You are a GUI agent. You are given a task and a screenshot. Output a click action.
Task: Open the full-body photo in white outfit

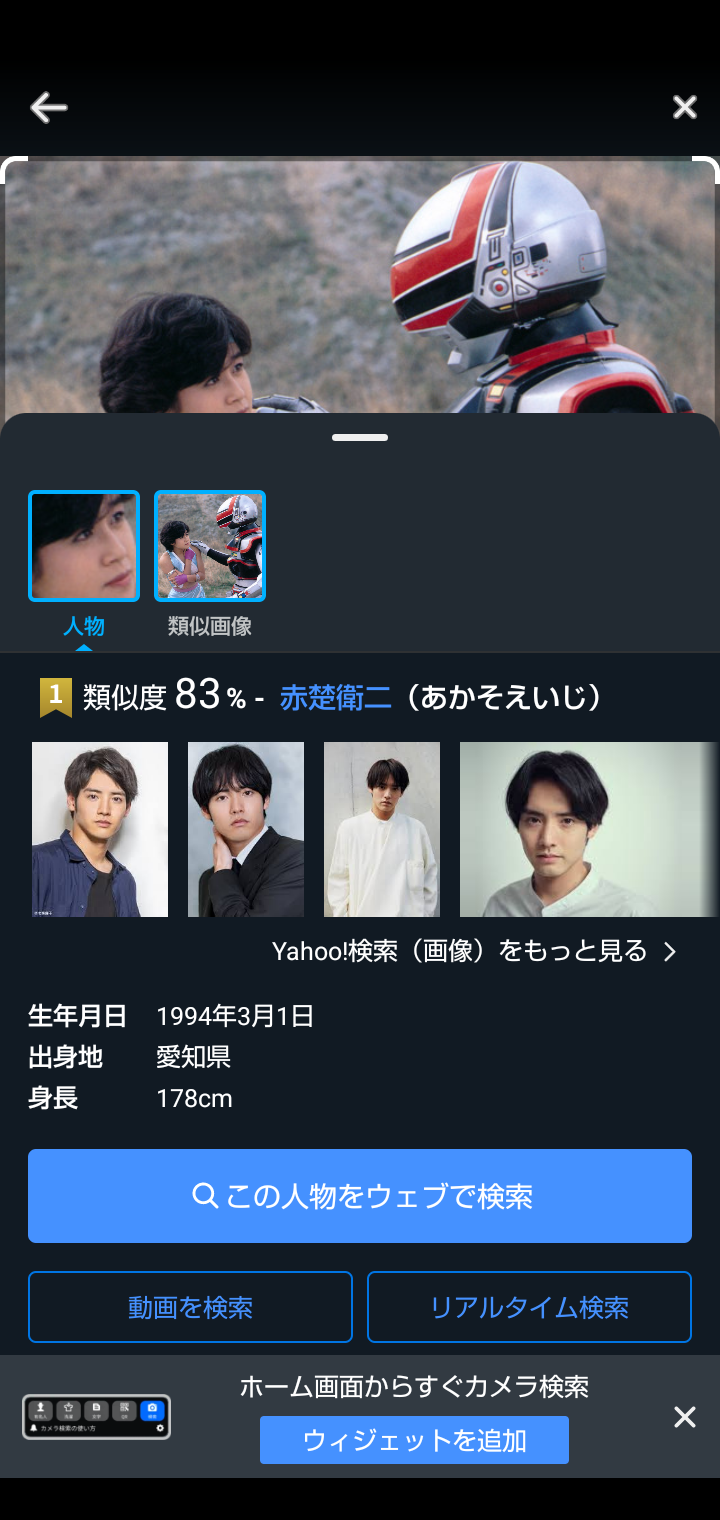coord(382,829)
